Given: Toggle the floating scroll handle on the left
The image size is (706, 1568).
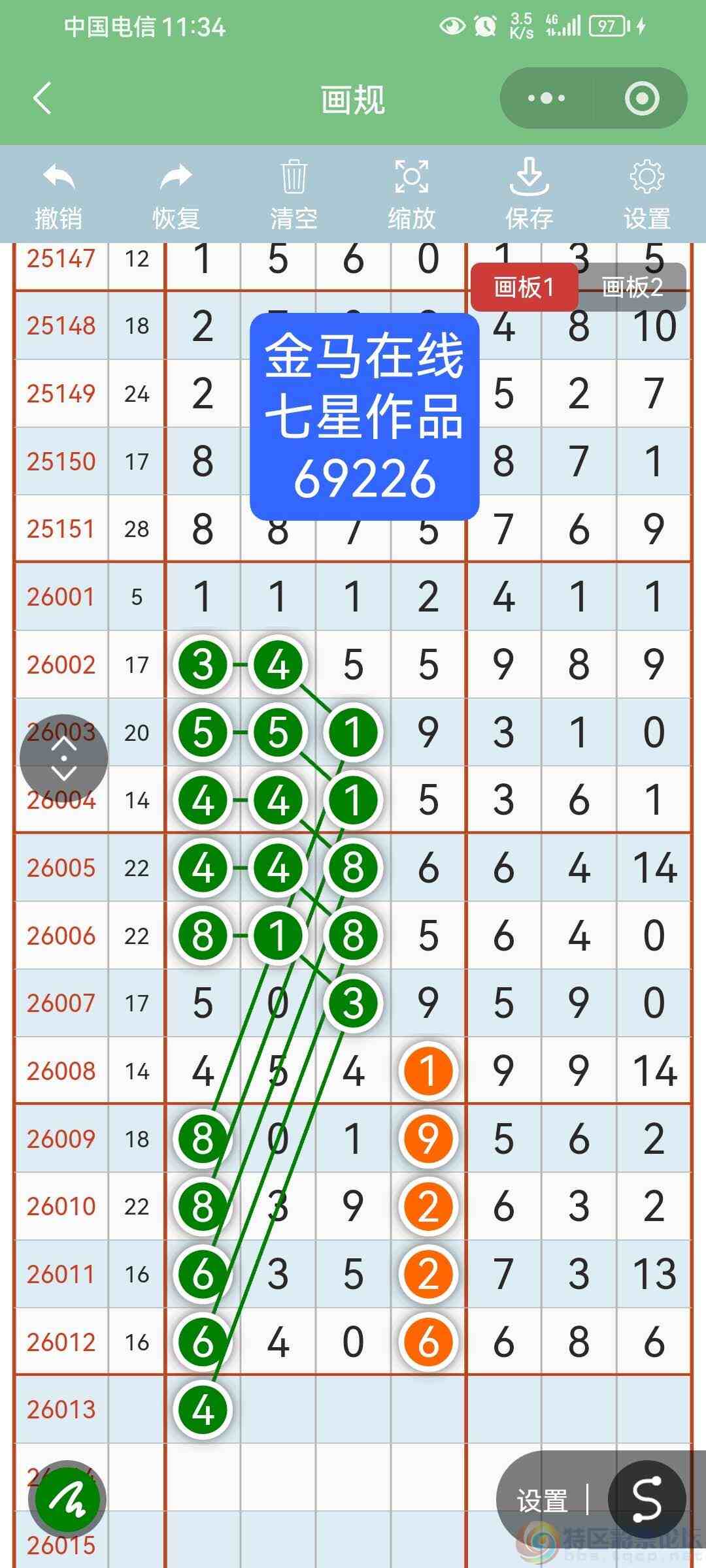Looking at the screenshot, I should 63,758.
